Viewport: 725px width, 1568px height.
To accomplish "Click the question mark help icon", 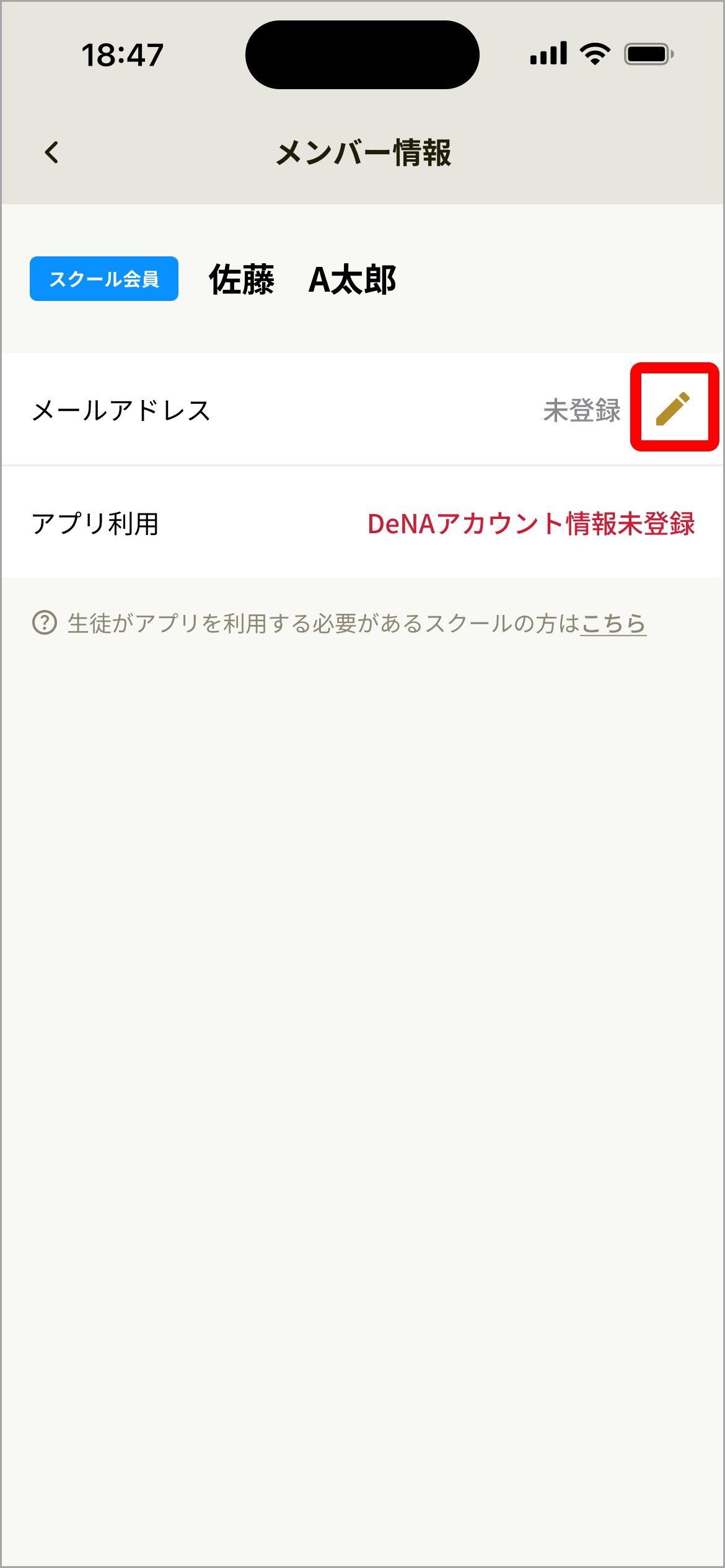I will coord(44,624).
